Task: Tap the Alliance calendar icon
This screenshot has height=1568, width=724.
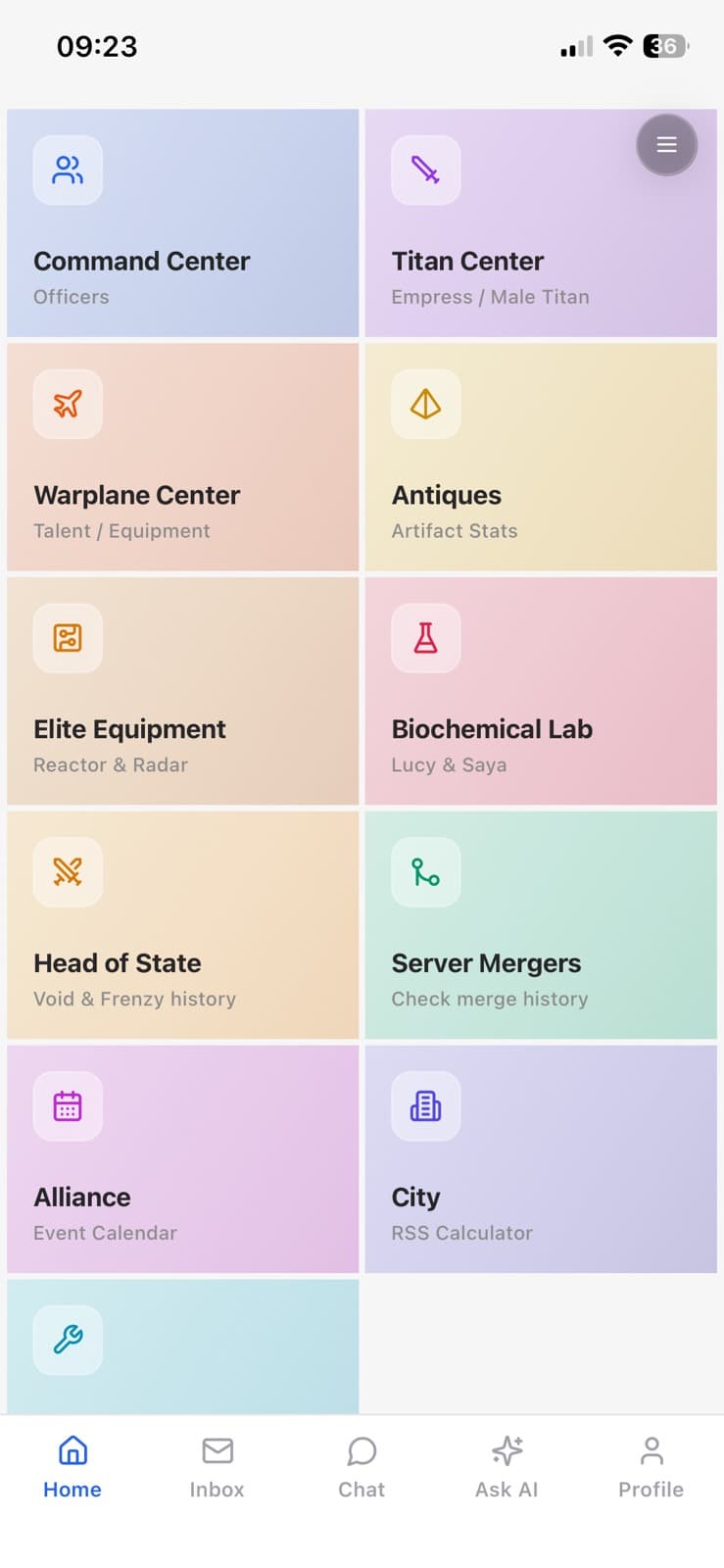Action: click(x=68, y=1106)
